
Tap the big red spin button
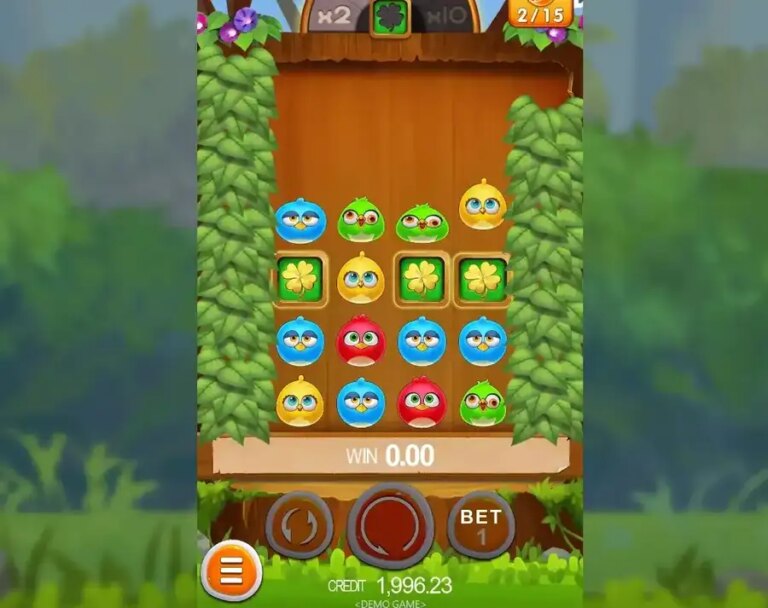tap(390, 525)
